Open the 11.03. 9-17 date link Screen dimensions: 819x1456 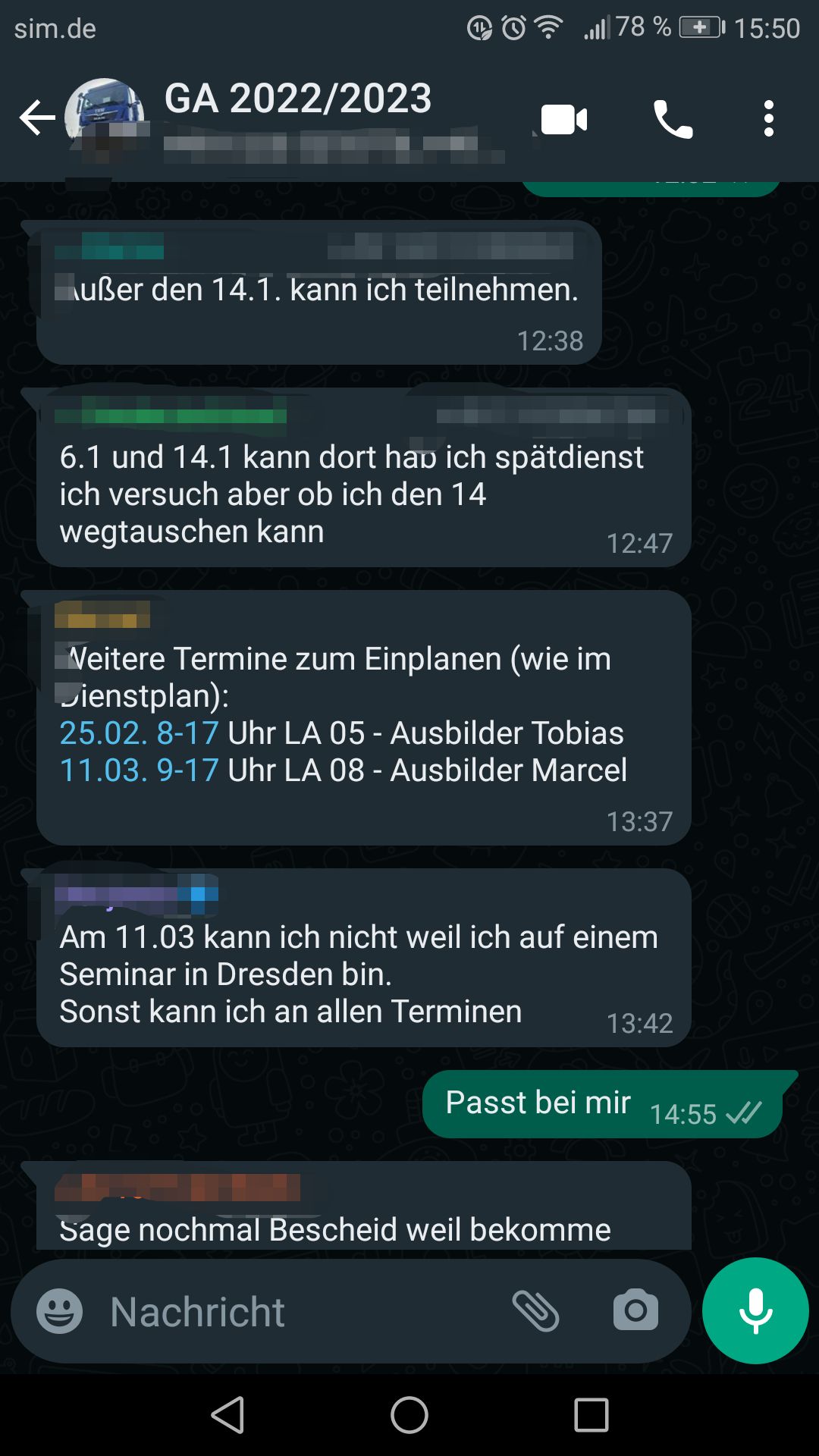click(140, 770)
